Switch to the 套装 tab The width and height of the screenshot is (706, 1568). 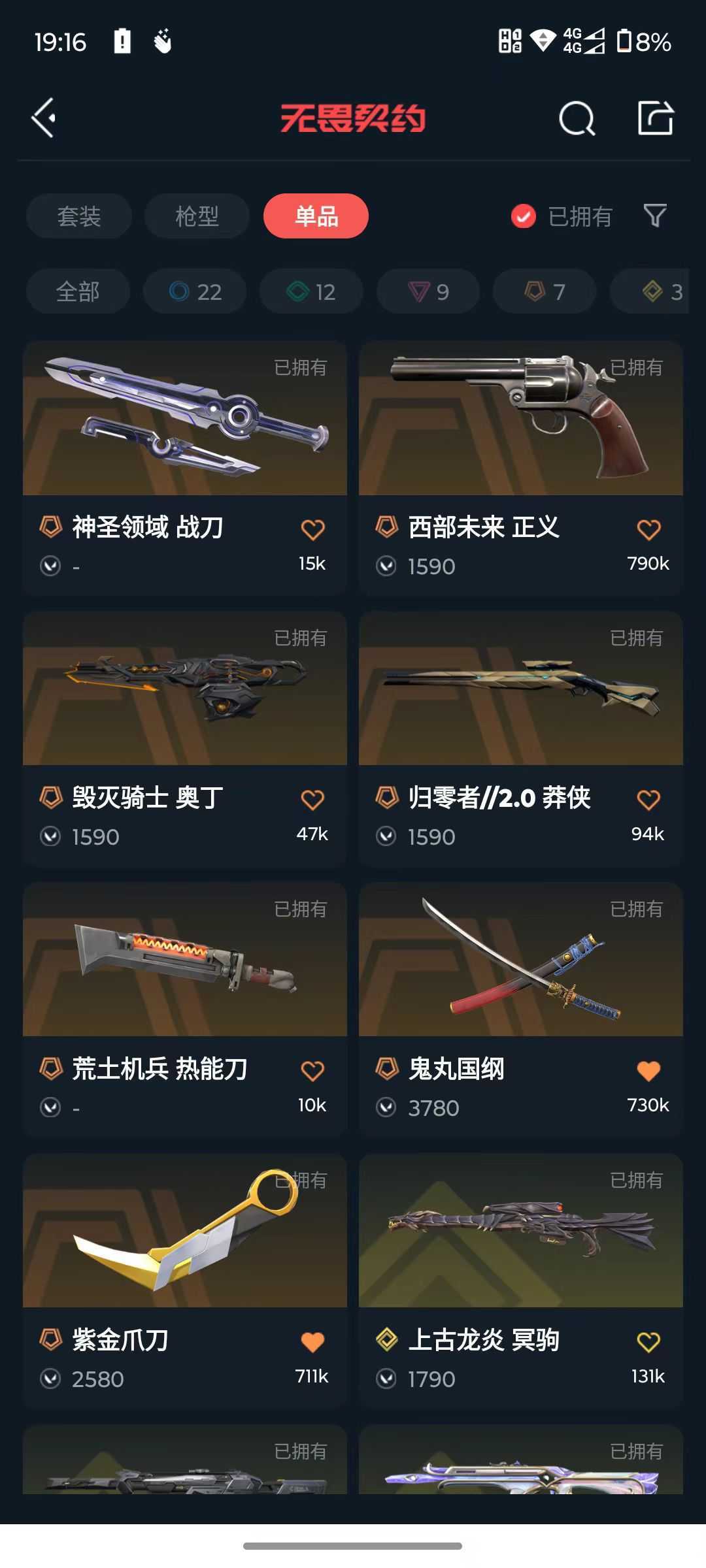point(79,216)
